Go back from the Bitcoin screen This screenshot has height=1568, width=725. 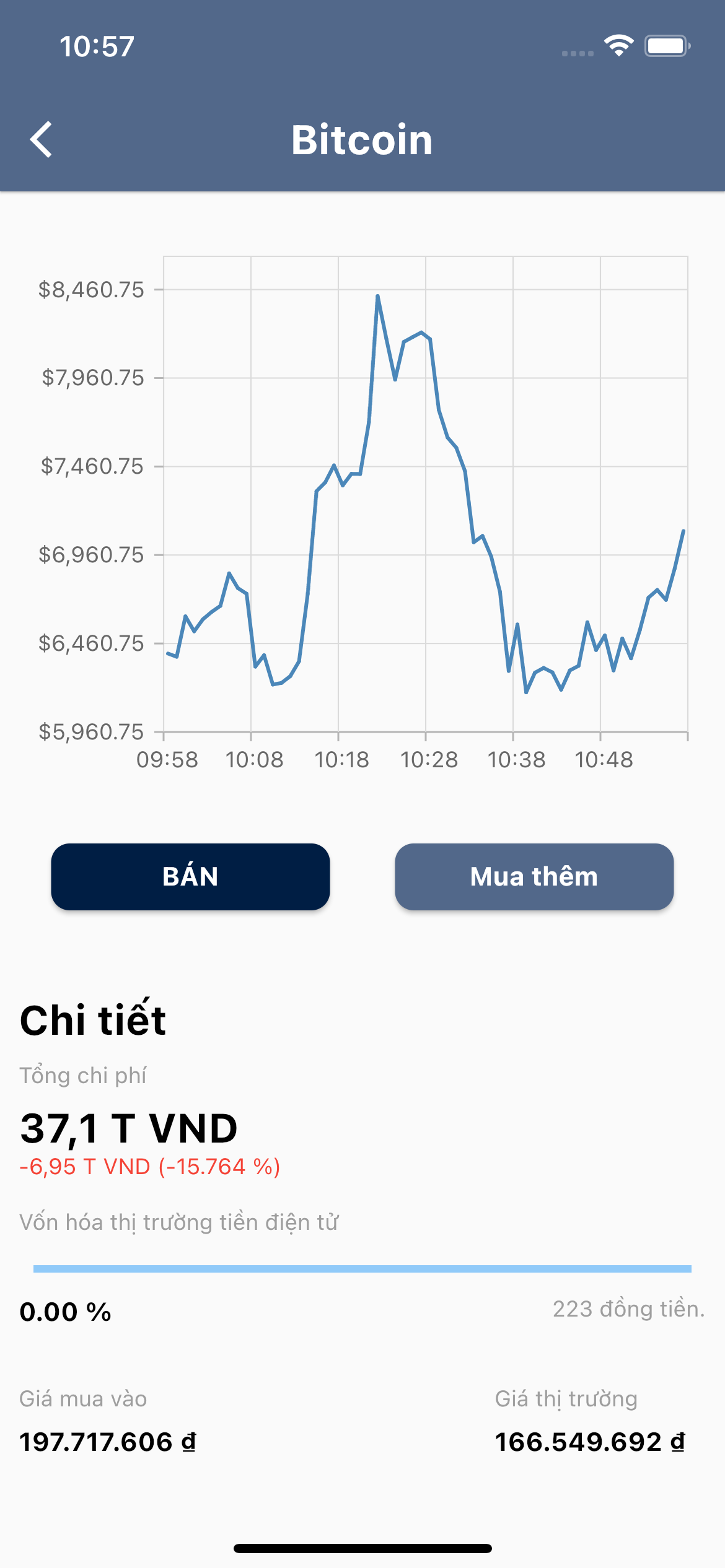[x=42, y=139]
